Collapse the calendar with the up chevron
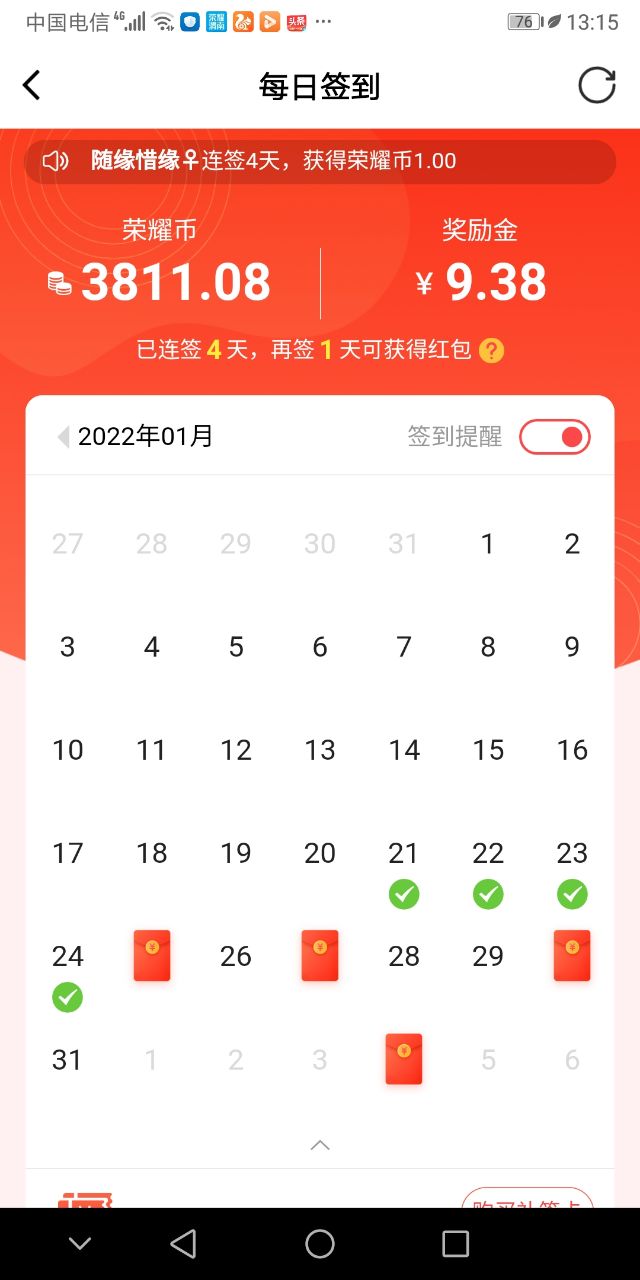 [x=320, y=1145]
